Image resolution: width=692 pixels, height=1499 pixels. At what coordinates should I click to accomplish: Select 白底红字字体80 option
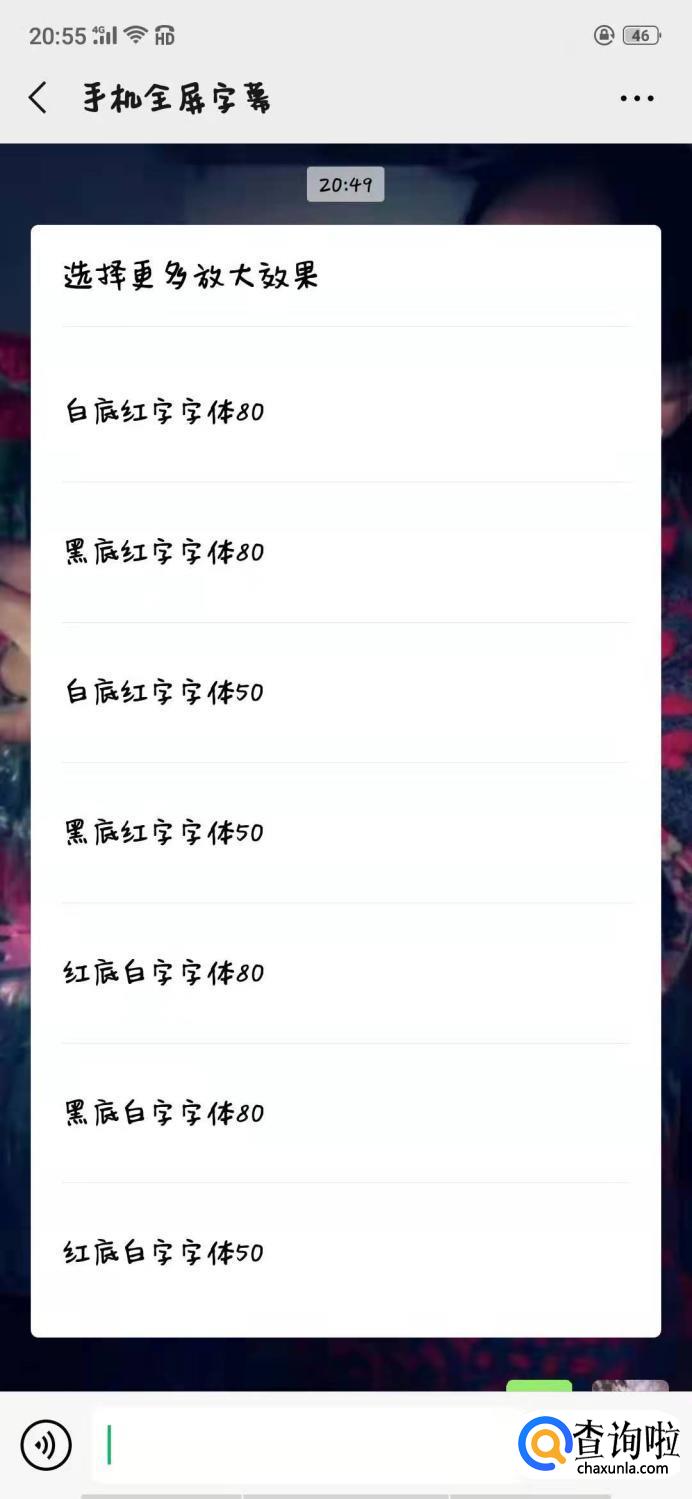click(x=165, y=411)
